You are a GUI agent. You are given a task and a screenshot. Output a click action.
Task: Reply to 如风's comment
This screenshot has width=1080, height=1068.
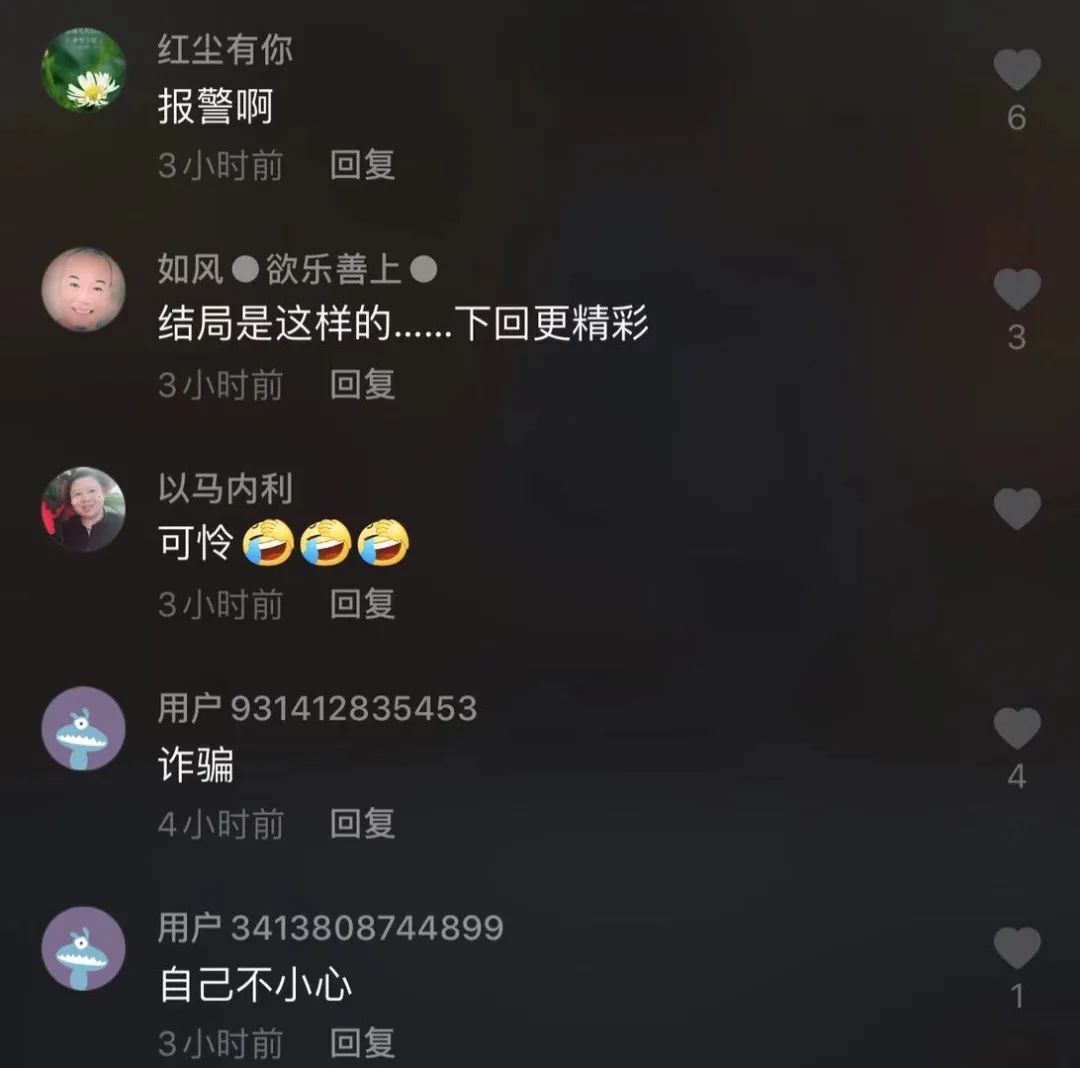362,384
